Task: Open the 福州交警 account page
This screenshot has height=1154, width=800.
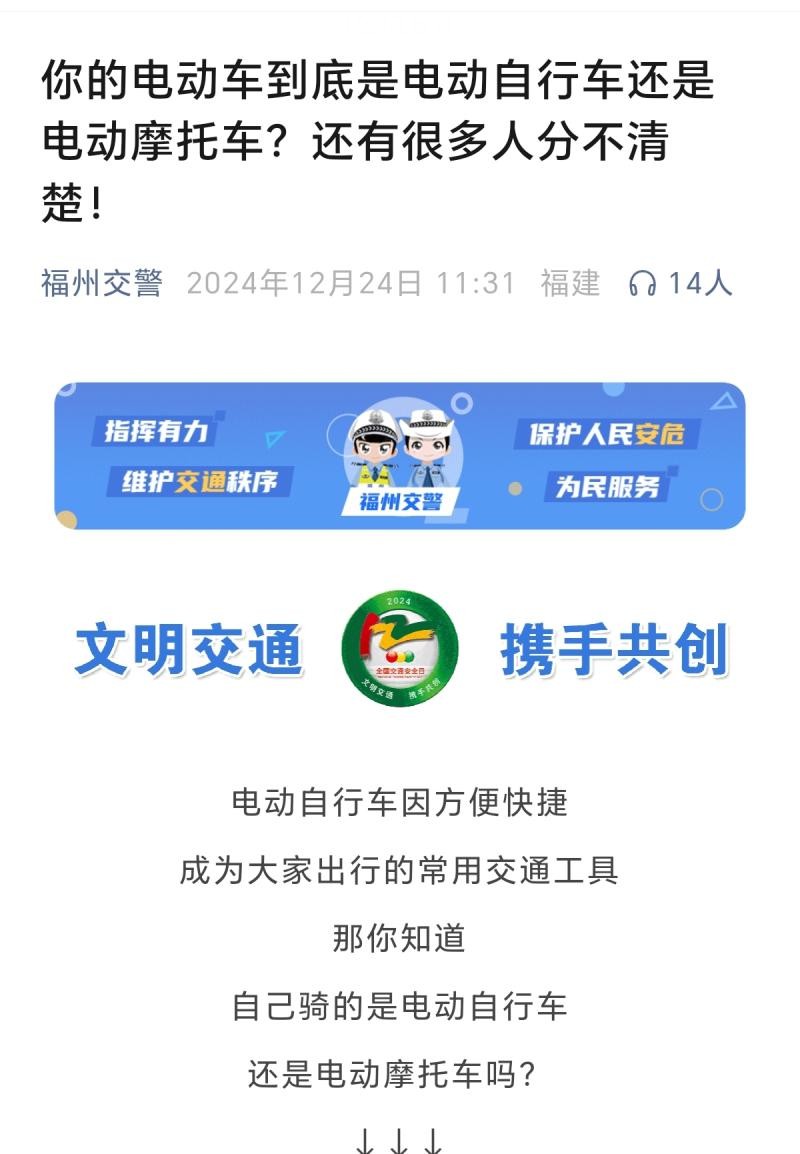Action: (x=101, y=283)
